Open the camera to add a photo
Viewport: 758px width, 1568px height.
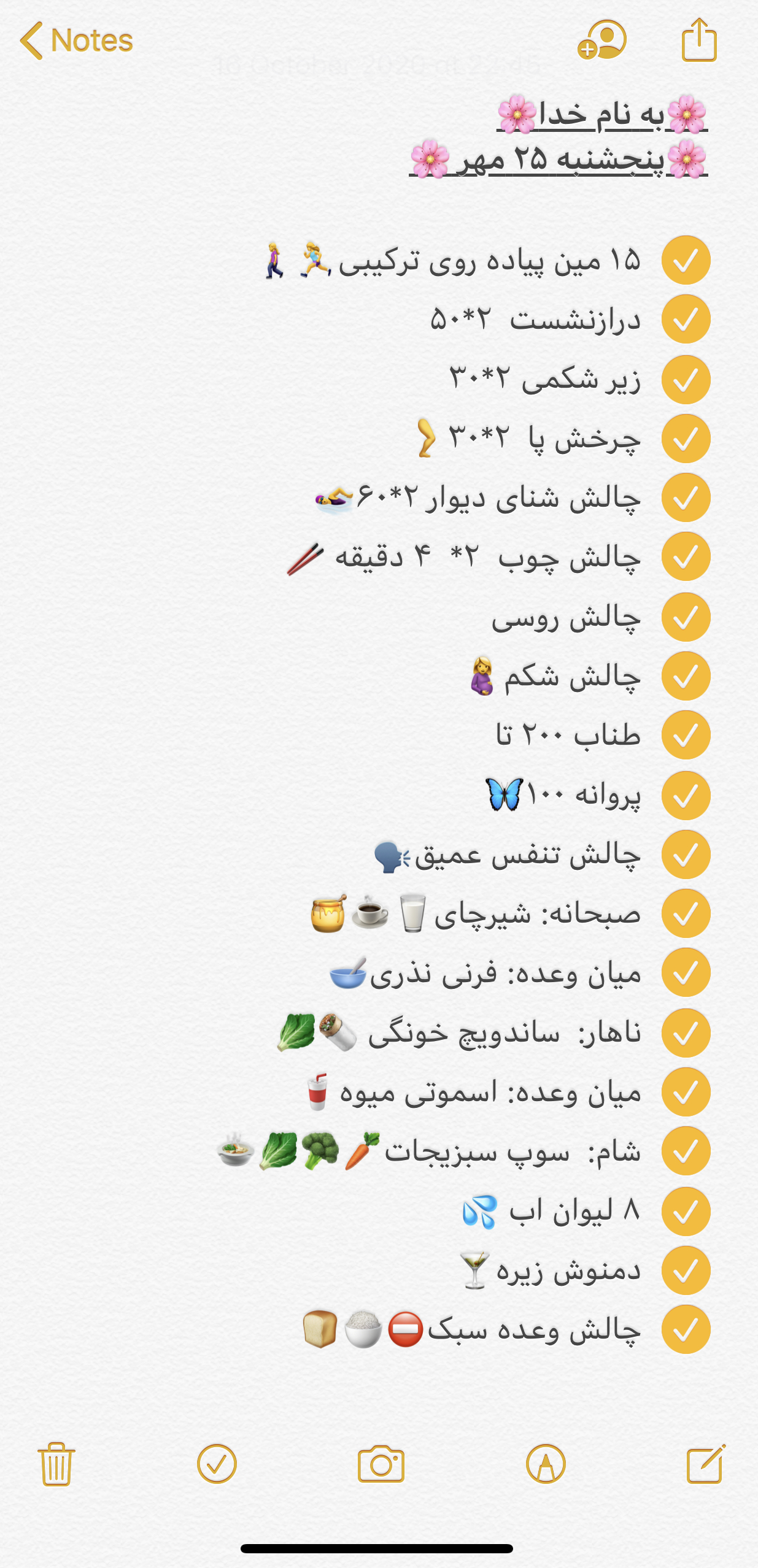coord(381,1464)
